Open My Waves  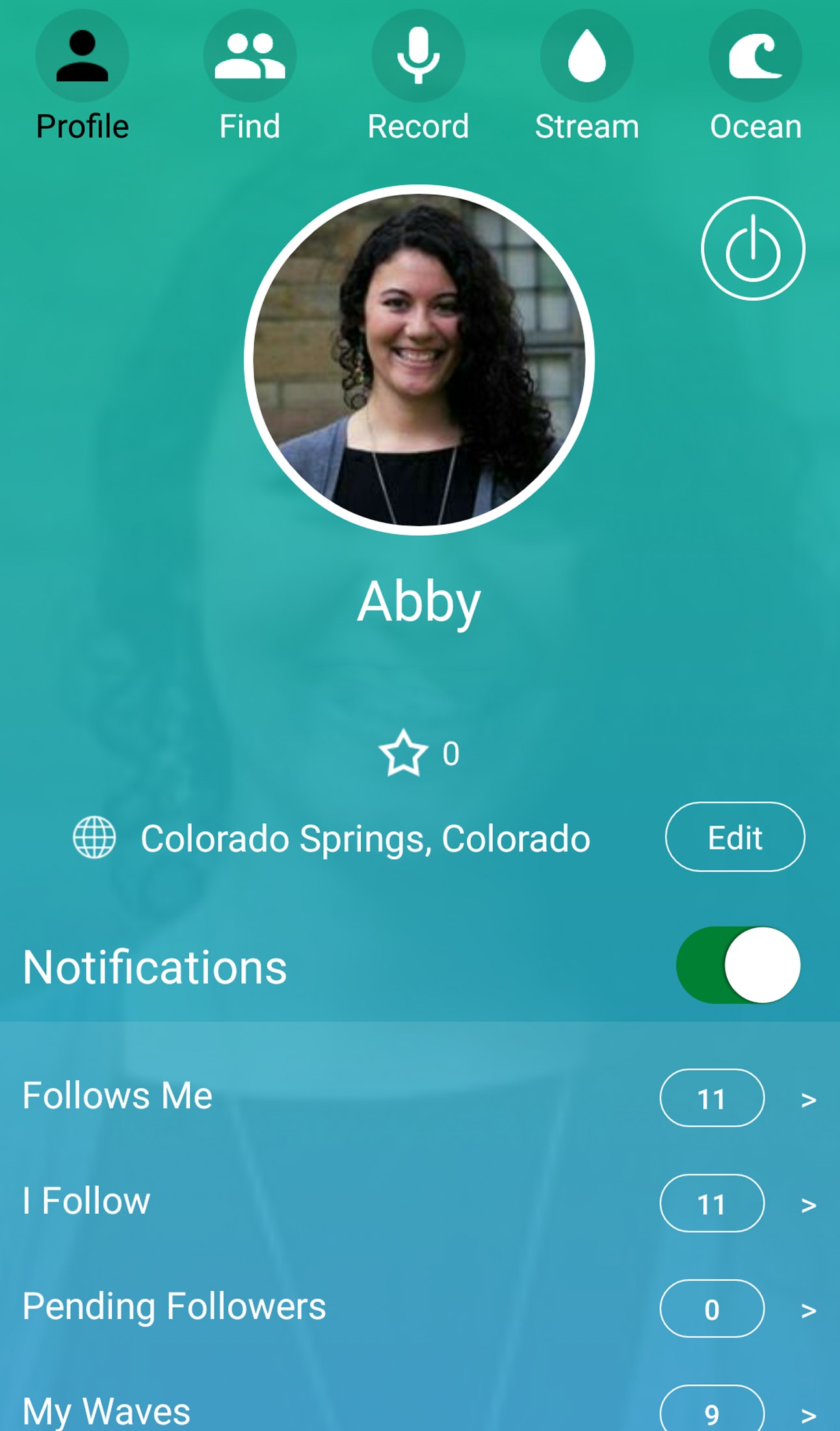712,1411
